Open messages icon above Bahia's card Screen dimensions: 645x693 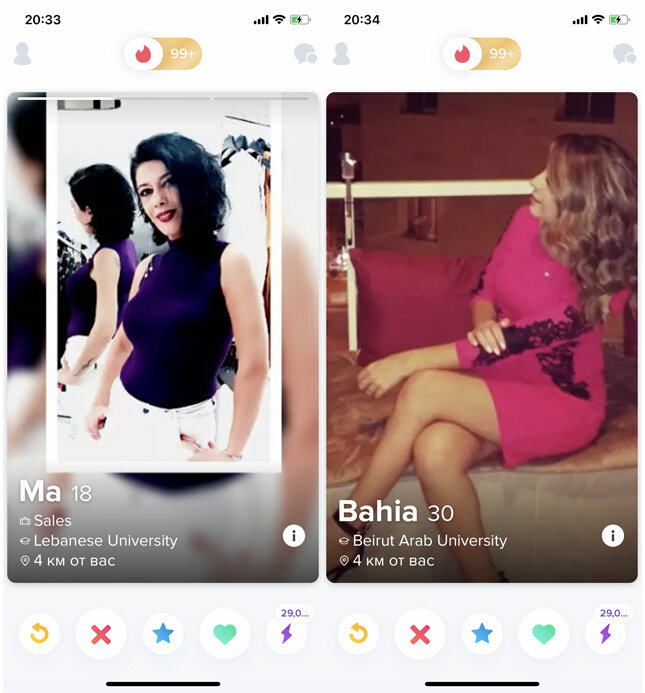click(624, 54)
